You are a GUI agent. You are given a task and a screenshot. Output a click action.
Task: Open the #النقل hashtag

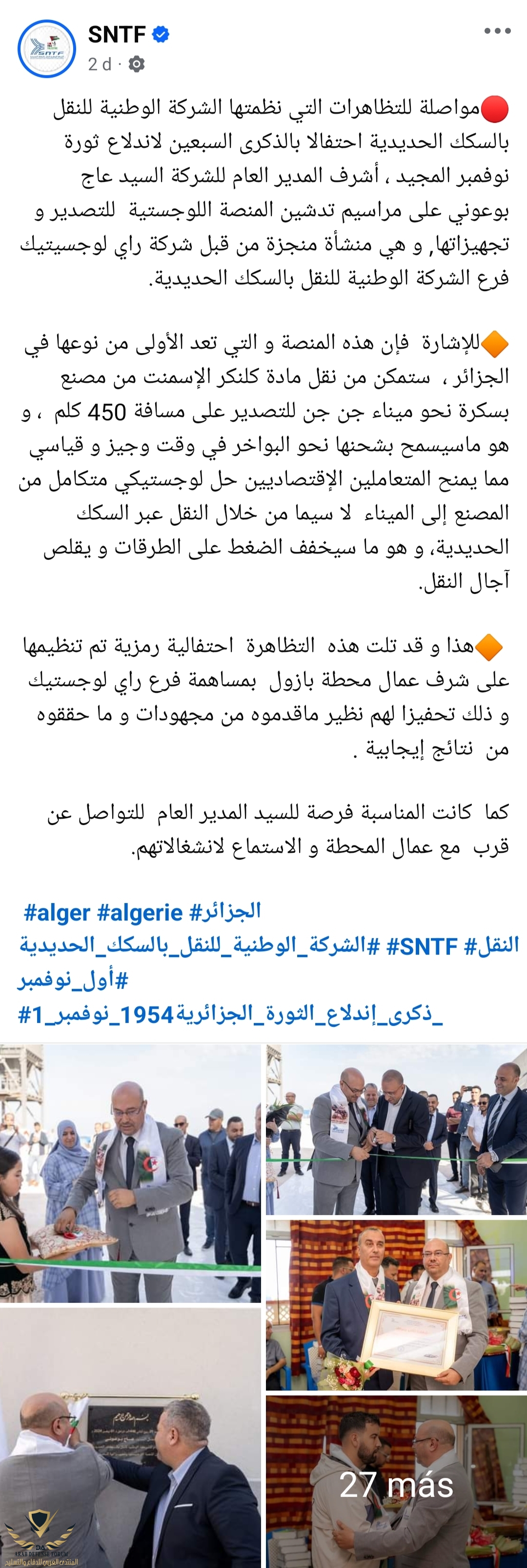click(491, 945)
